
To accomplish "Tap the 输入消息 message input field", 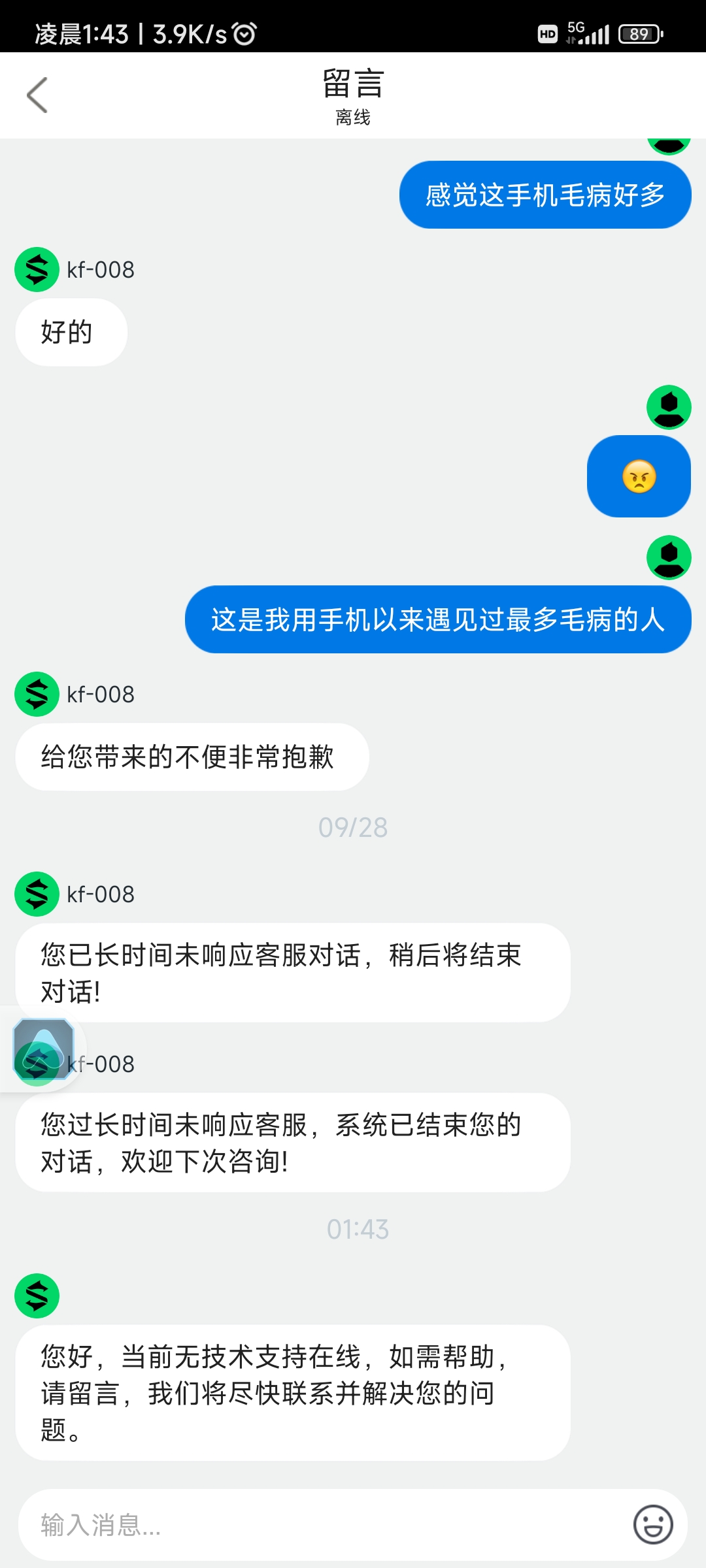I will point(320,1525).
